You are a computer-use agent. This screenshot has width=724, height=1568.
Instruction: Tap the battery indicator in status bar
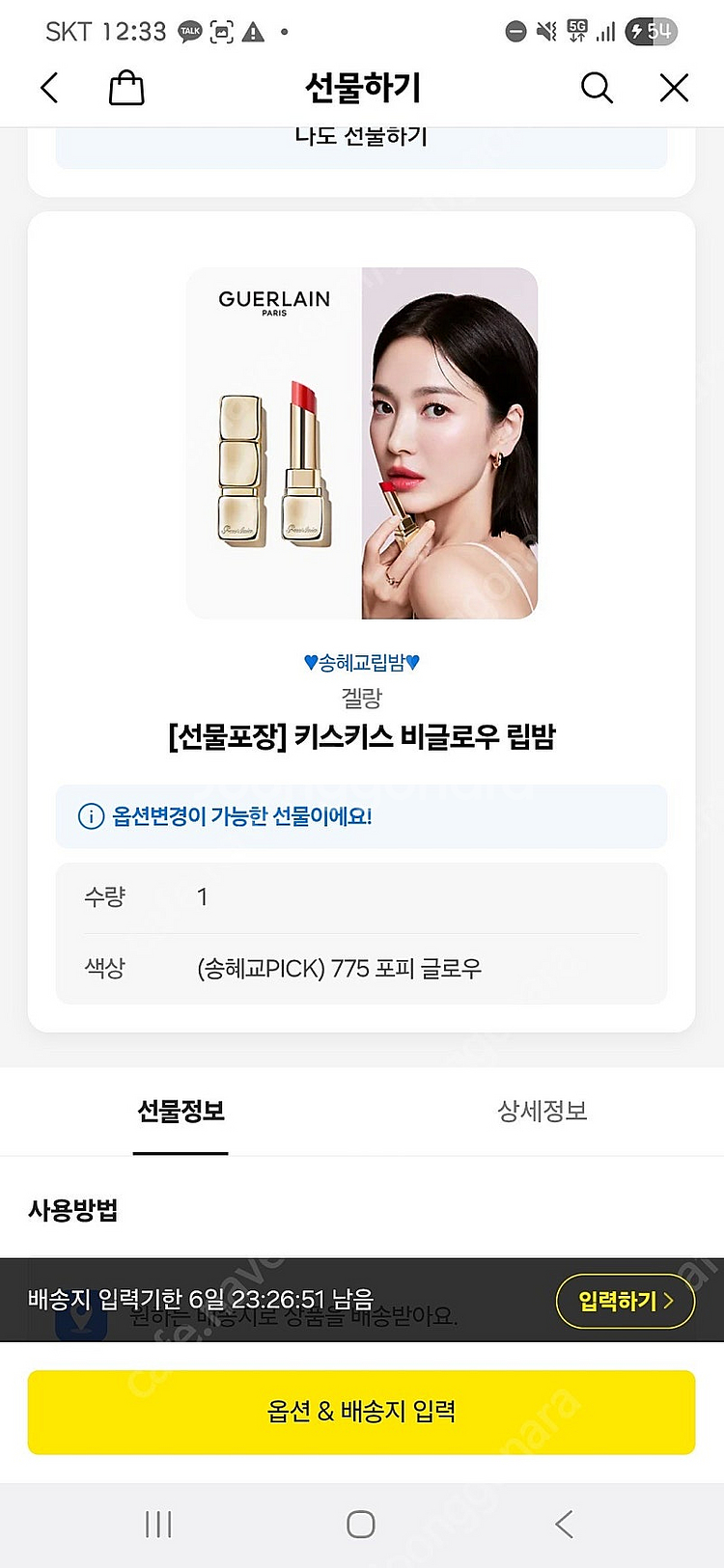(x=649, y=31)
